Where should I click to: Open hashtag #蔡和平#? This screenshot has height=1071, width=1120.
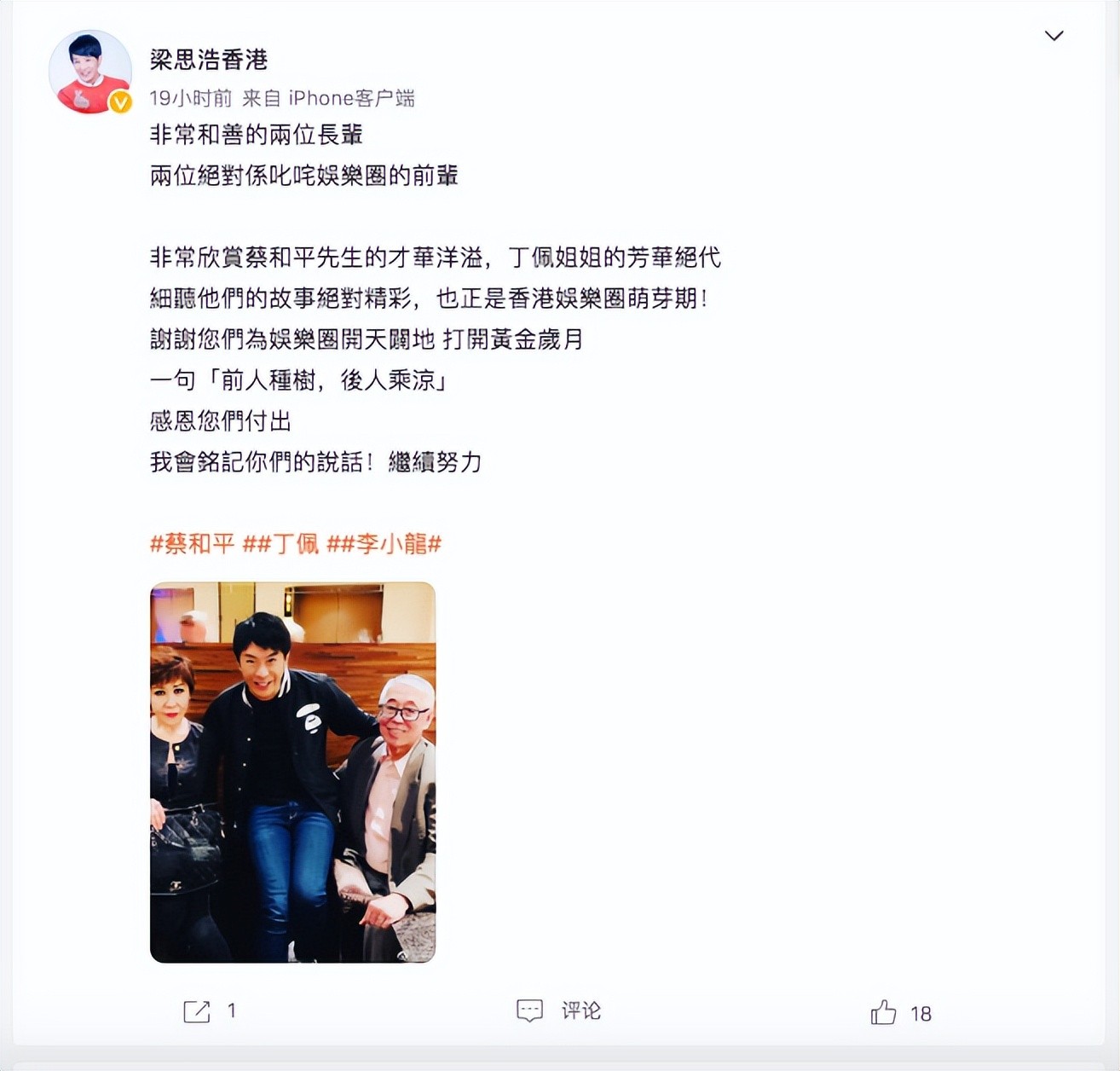point(193,544)
